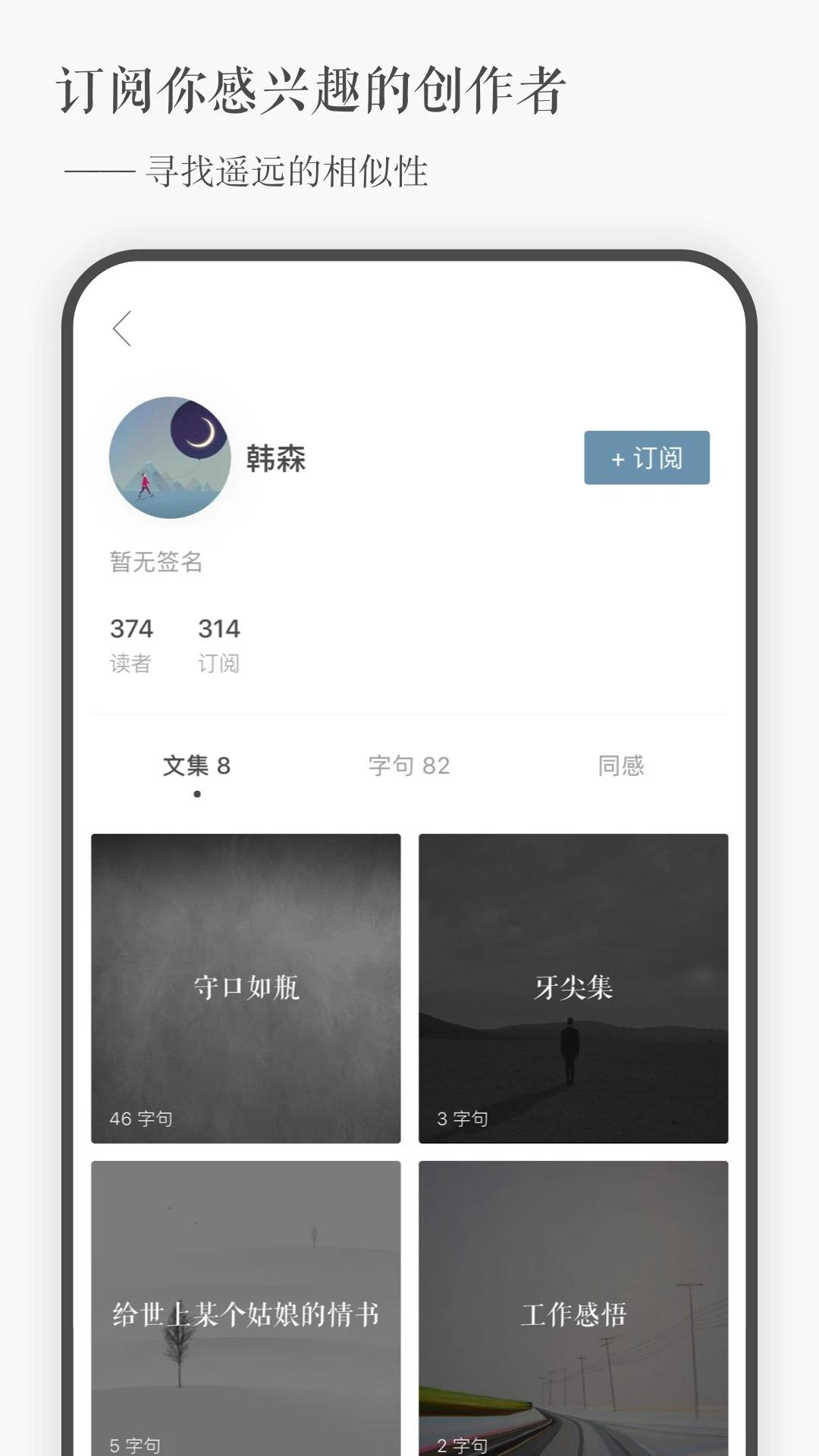Open the 314 订阅 subscription list
Image resolution: width=819 pixels, height=1456 pixels.
(x=218, y=643)
